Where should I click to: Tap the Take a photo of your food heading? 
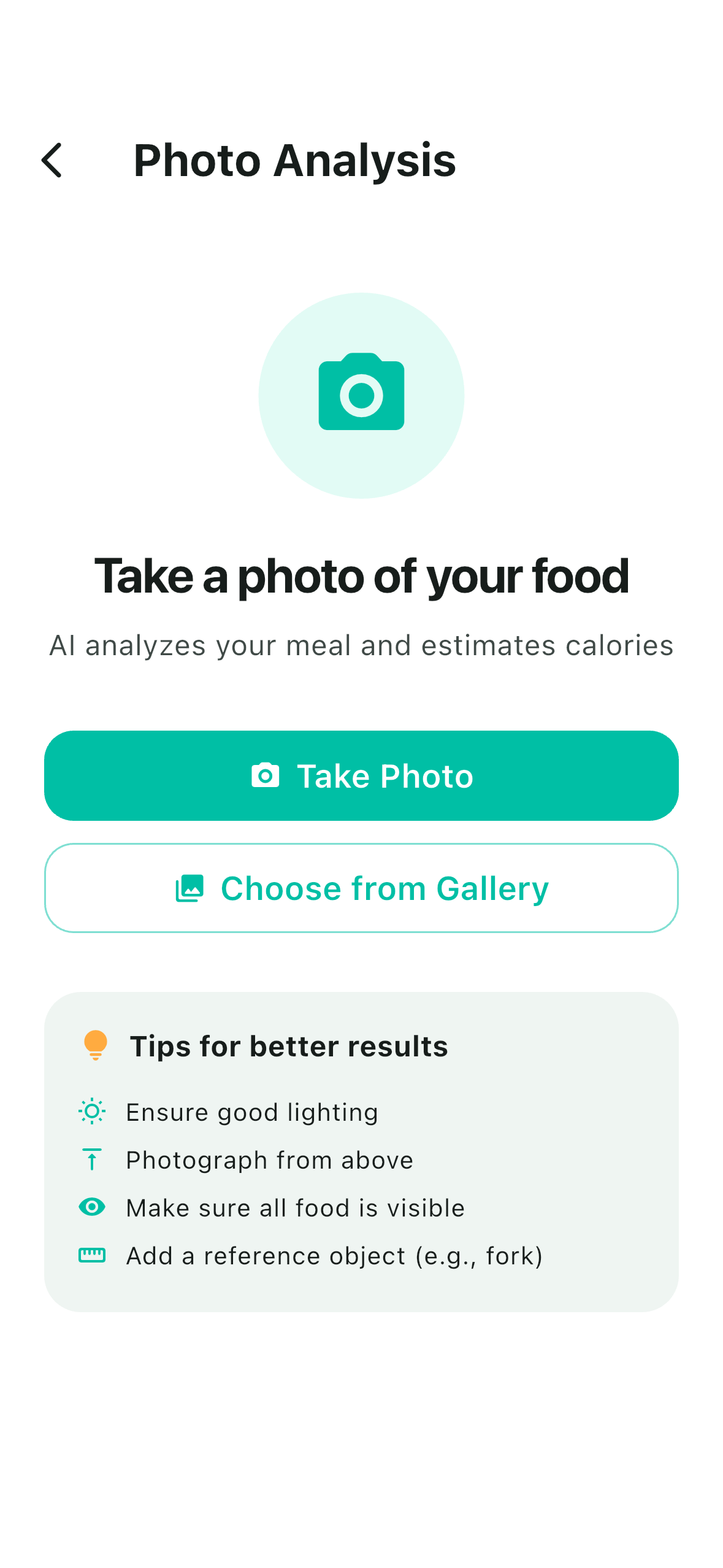(x=361, y=575)
